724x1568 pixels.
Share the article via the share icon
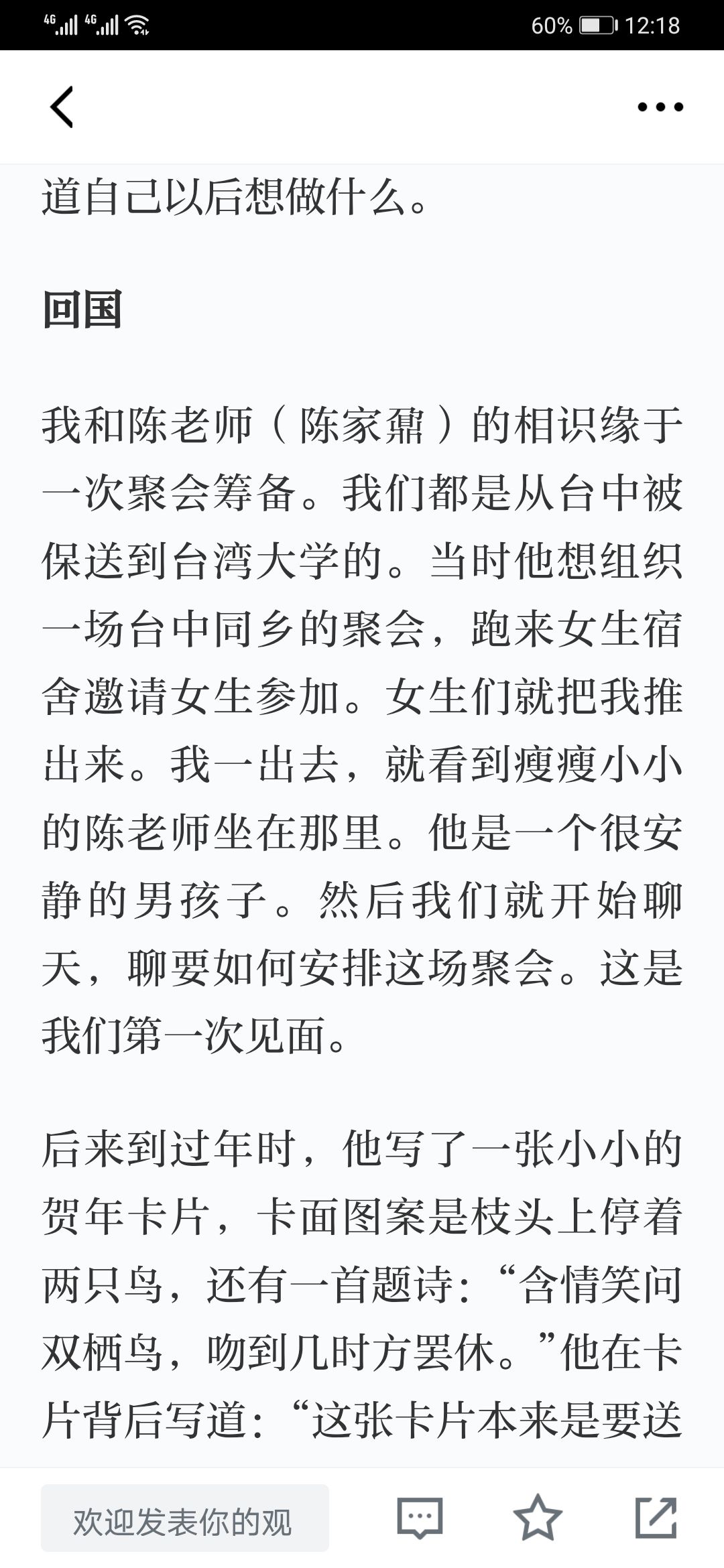coord(656,1518)
